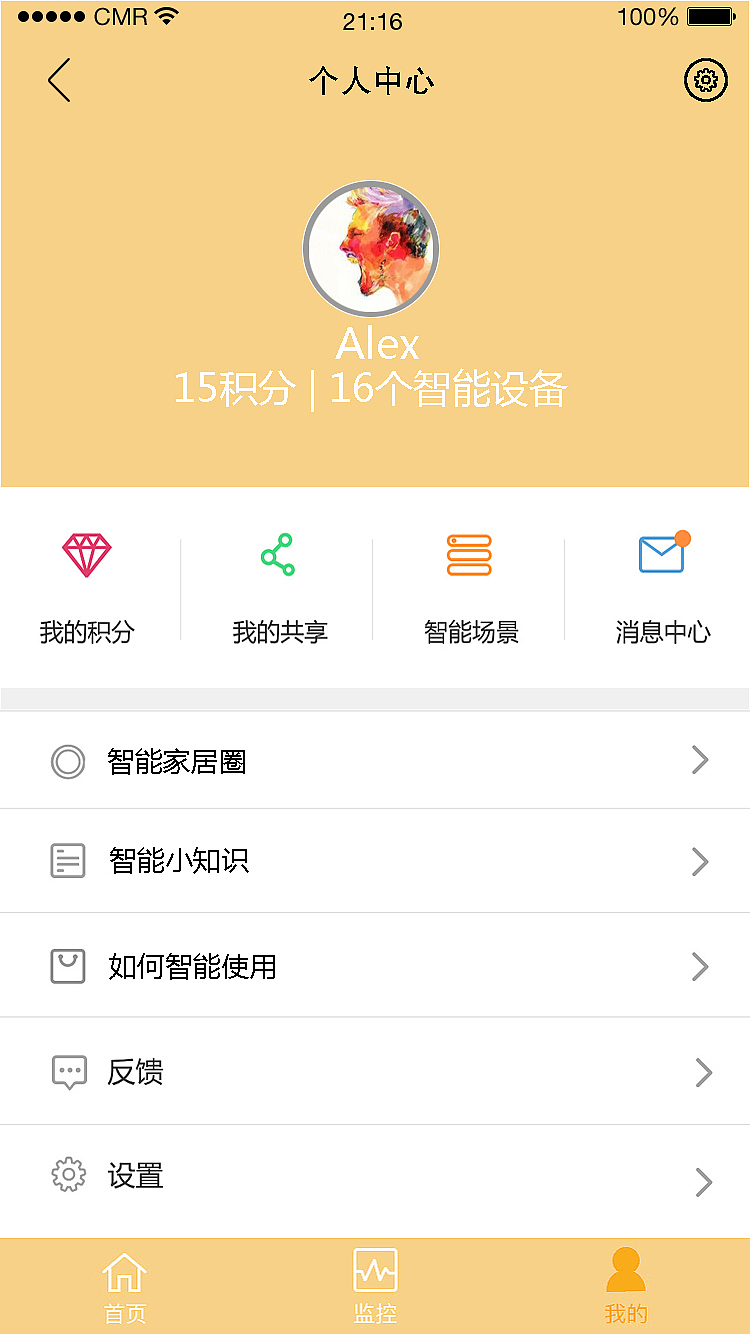Switch to the 首页 (Home) tab

(x=125, y=1287)
